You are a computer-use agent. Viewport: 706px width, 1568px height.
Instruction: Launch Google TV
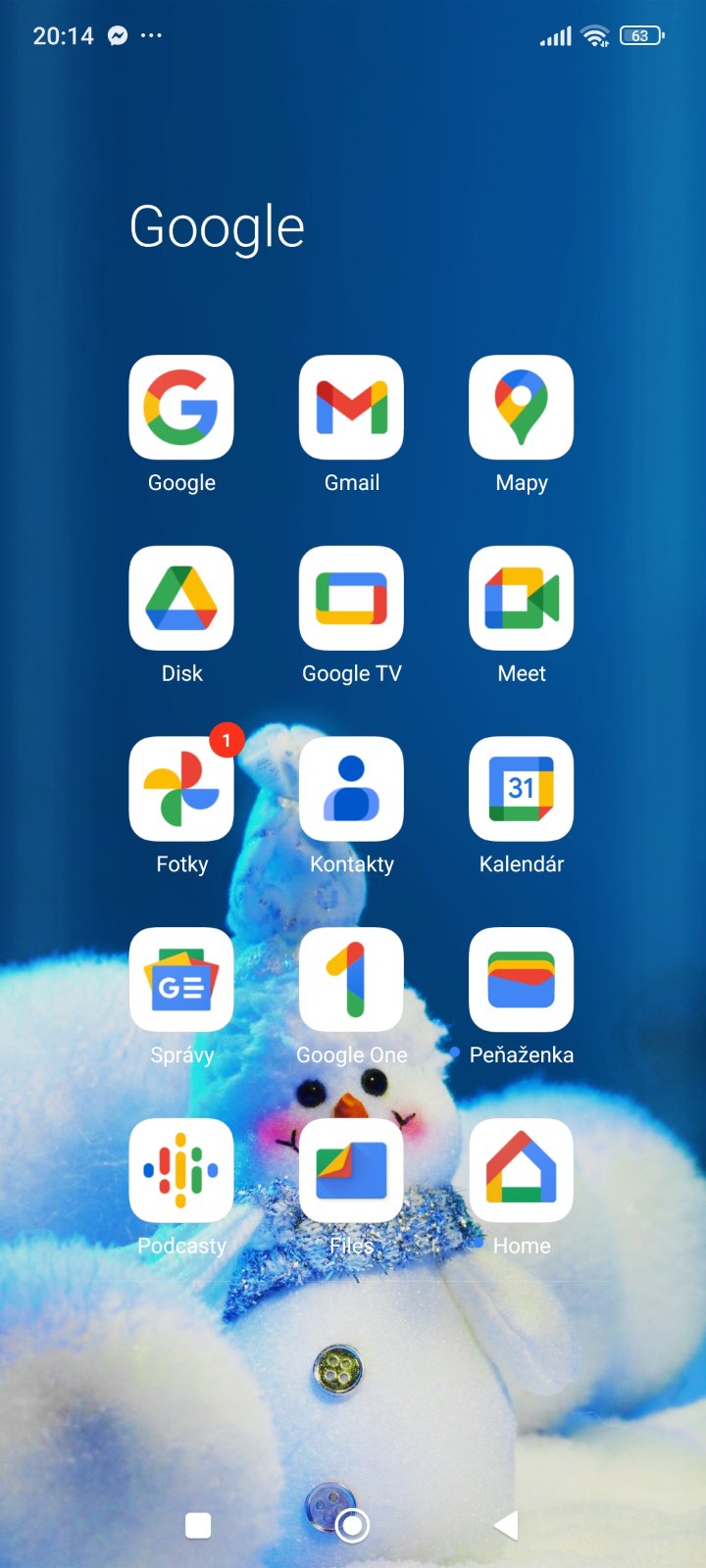pos(351,598)
